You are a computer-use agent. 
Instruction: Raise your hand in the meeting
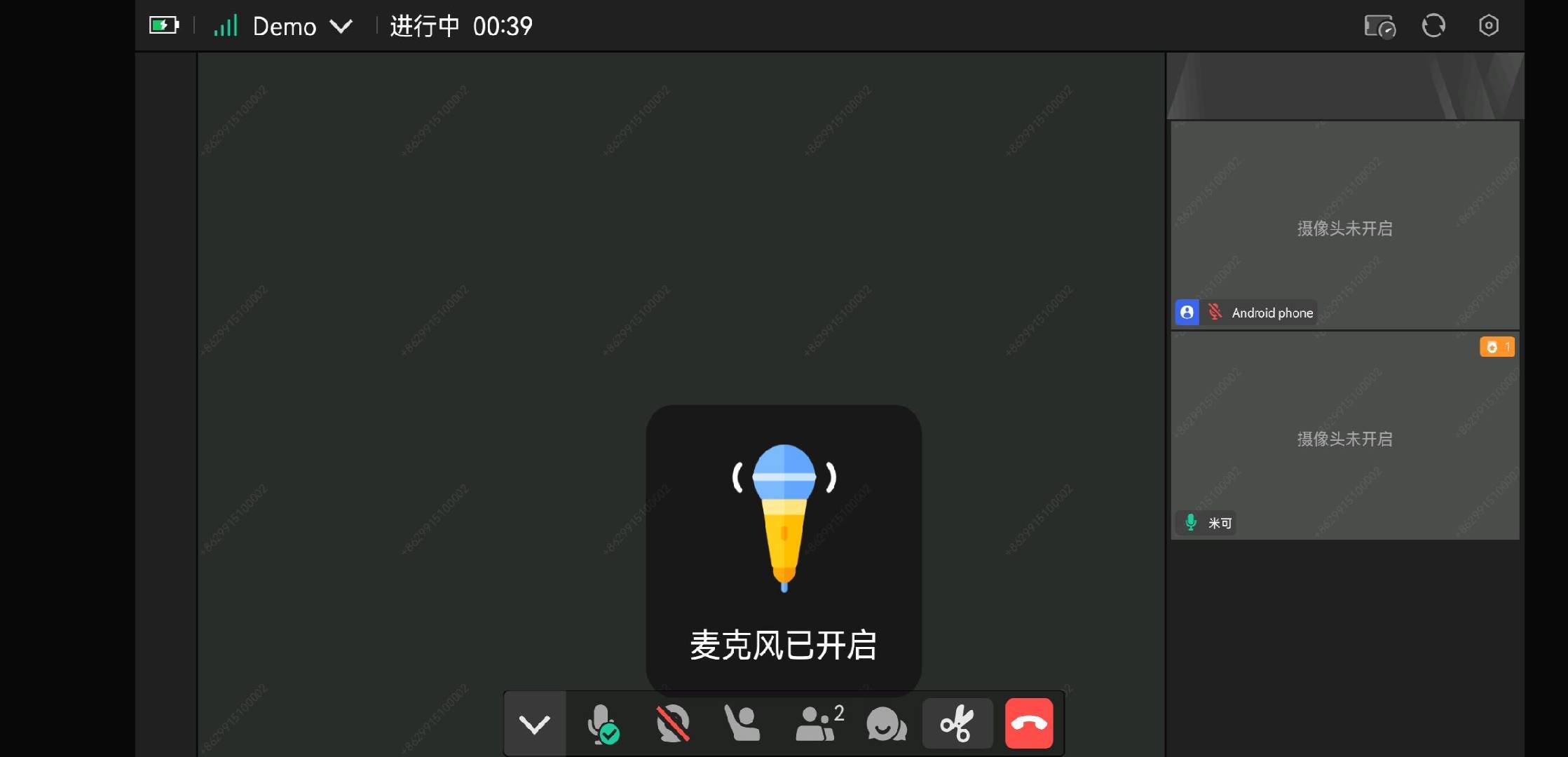742,724
